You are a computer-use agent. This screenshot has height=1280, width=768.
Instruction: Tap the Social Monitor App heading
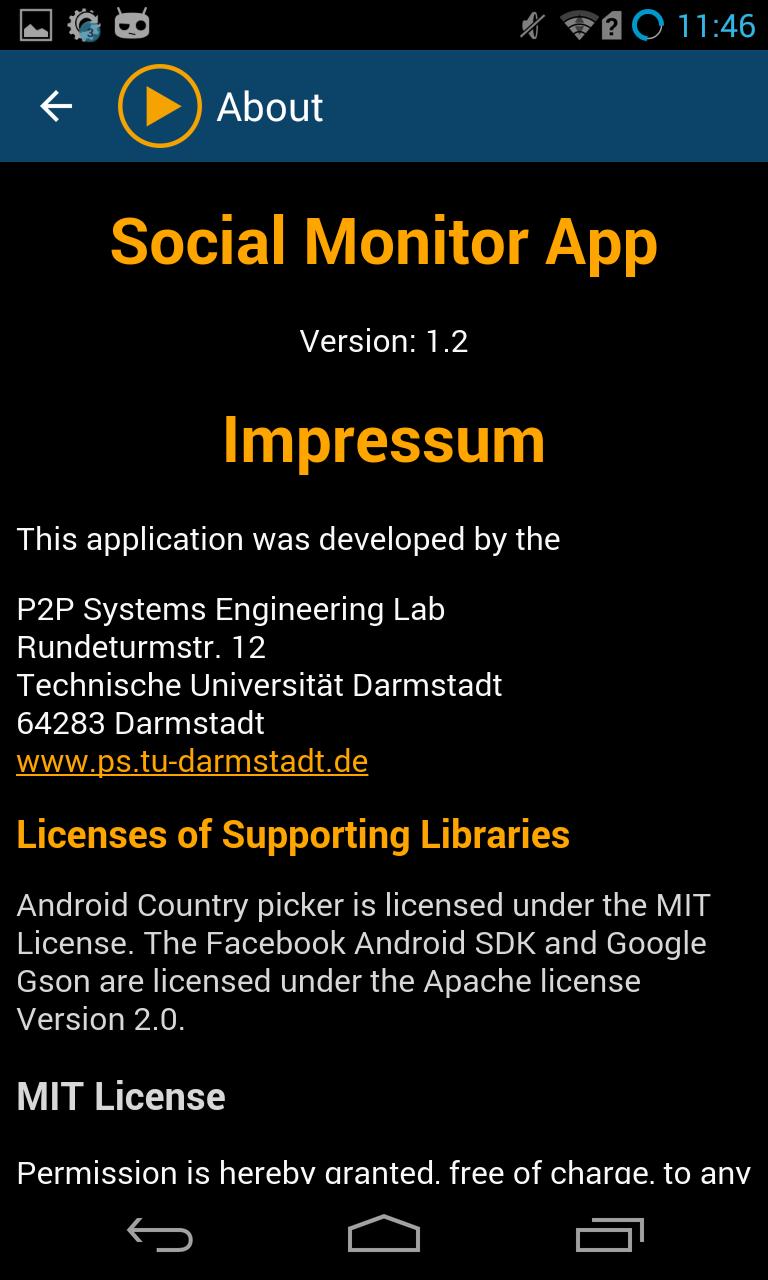click(x=384, y=240)
